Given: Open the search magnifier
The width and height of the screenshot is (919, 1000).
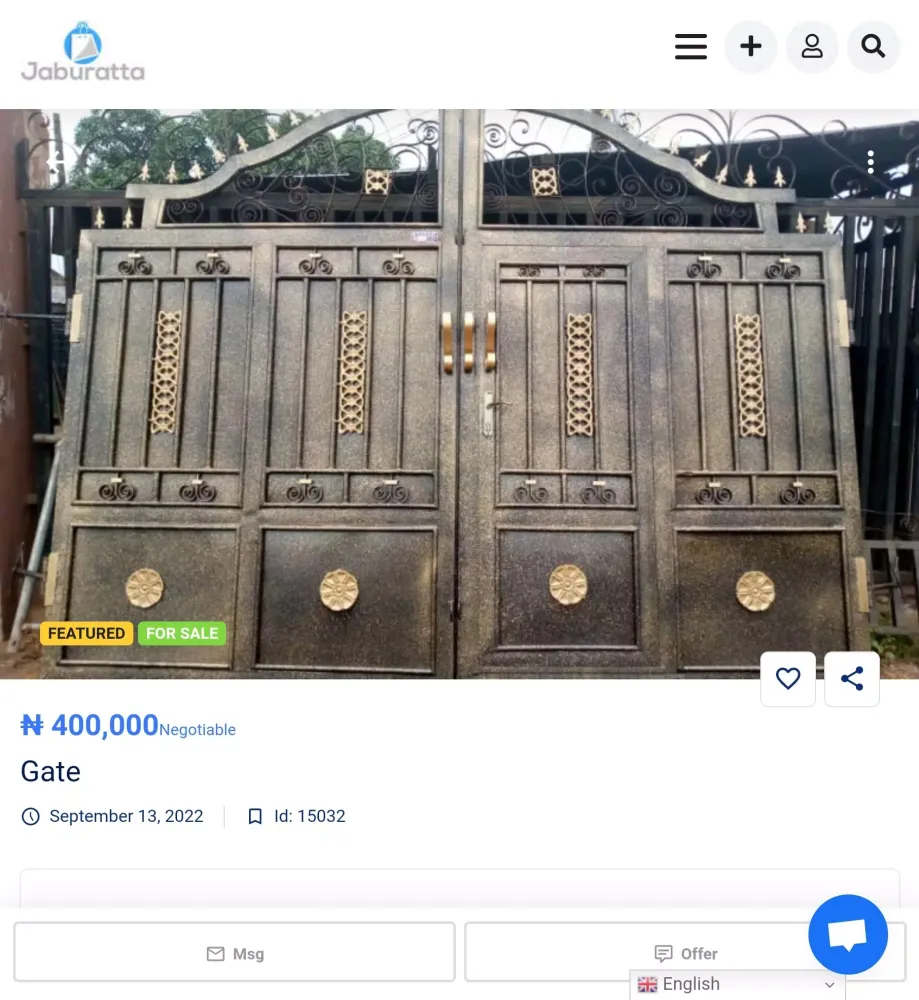Looking at the screenshot, I should pyautogui.click(x=873, y=47).
